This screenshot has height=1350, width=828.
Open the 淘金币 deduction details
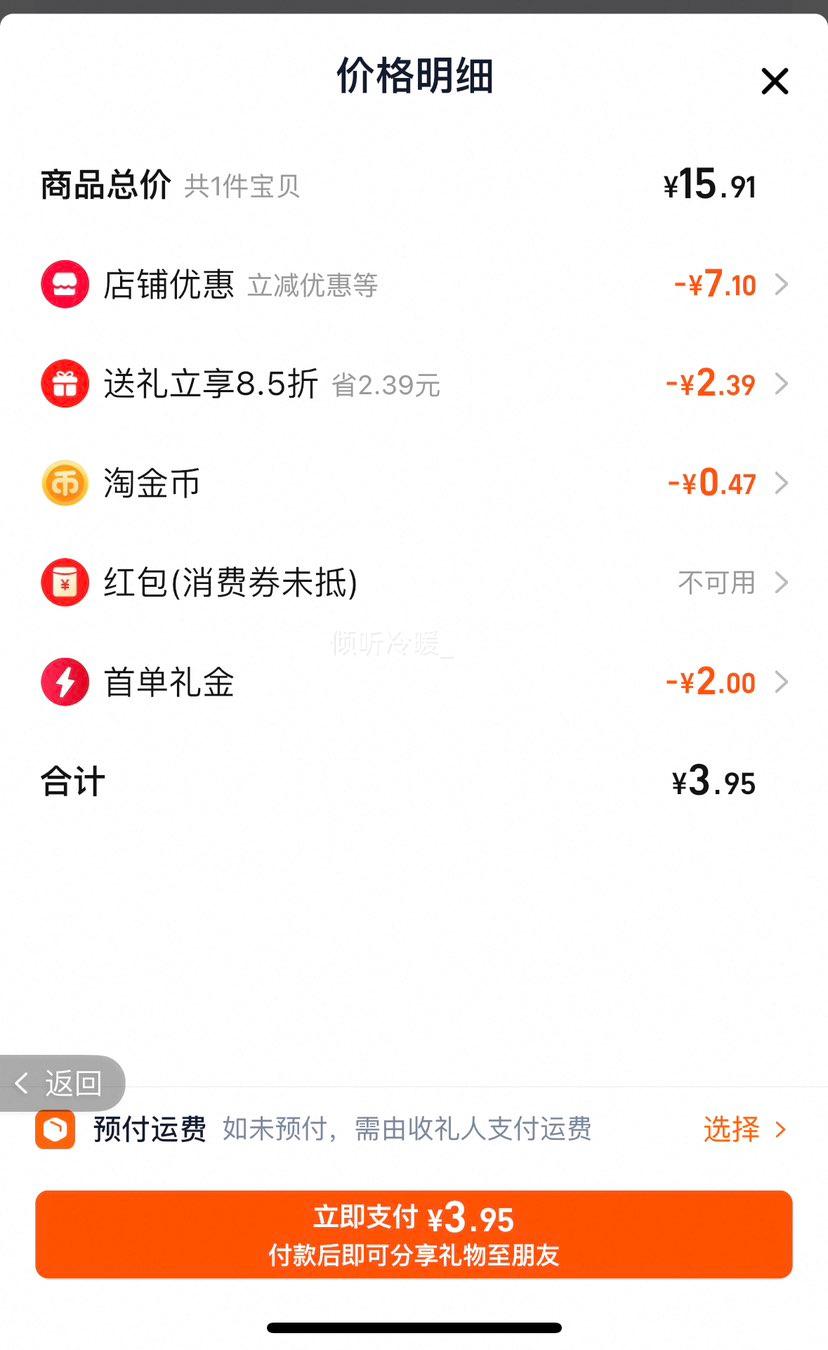779,483
